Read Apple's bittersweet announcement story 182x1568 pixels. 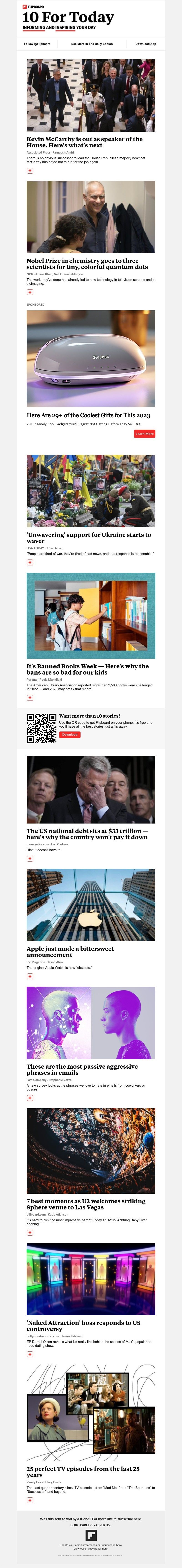70,951
